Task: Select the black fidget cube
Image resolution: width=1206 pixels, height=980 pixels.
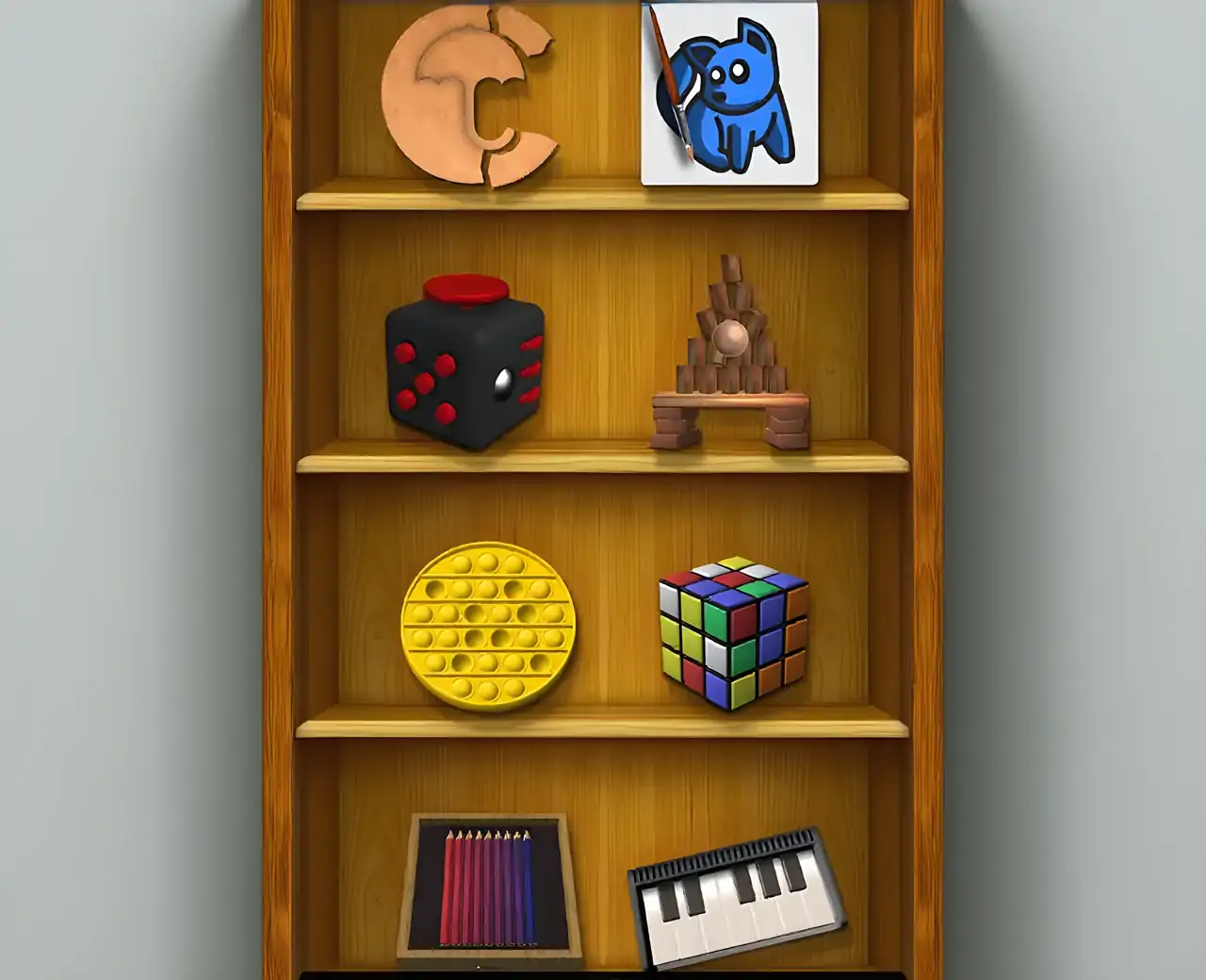Action: pyautogui.click(x=464, y=363)
